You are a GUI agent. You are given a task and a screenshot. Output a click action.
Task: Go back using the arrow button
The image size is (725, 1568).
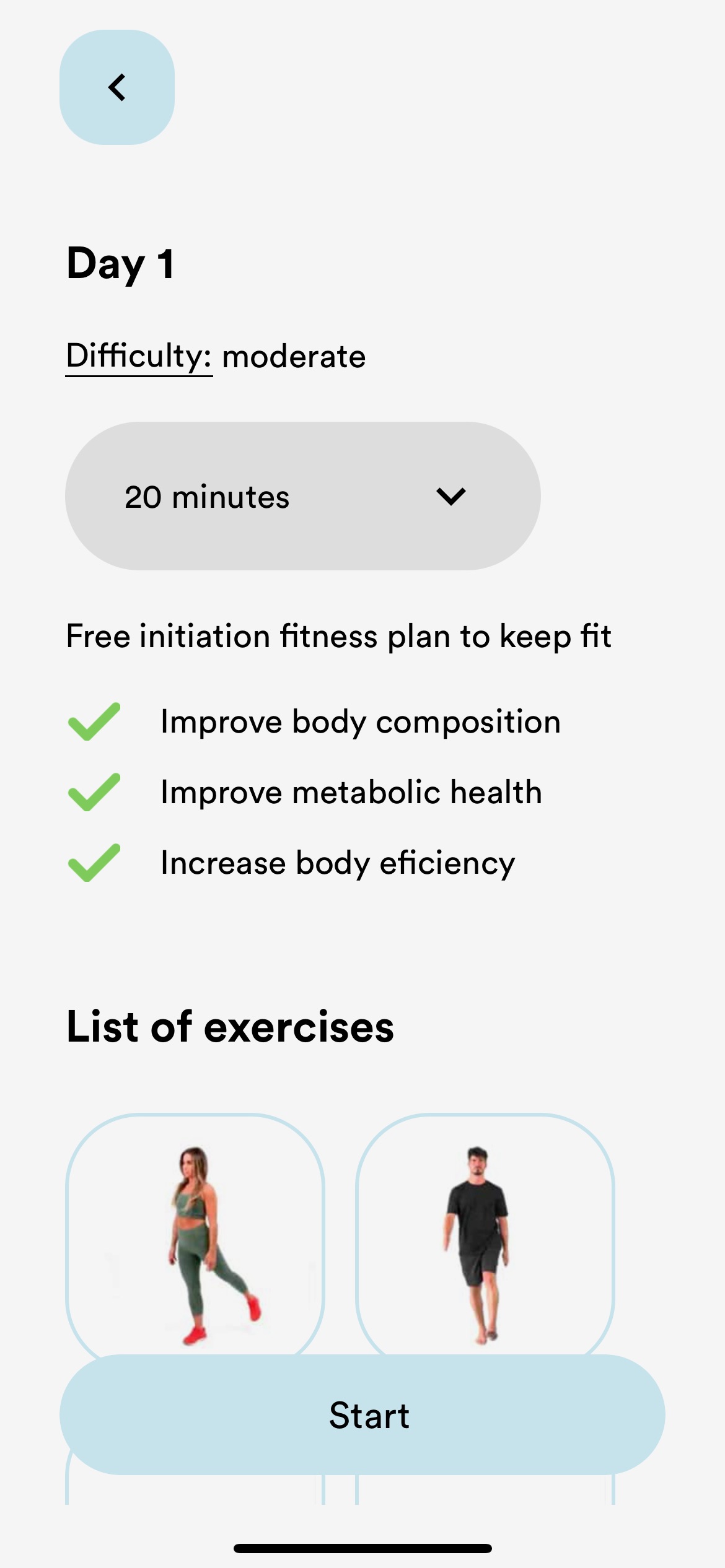pos(117,87)
